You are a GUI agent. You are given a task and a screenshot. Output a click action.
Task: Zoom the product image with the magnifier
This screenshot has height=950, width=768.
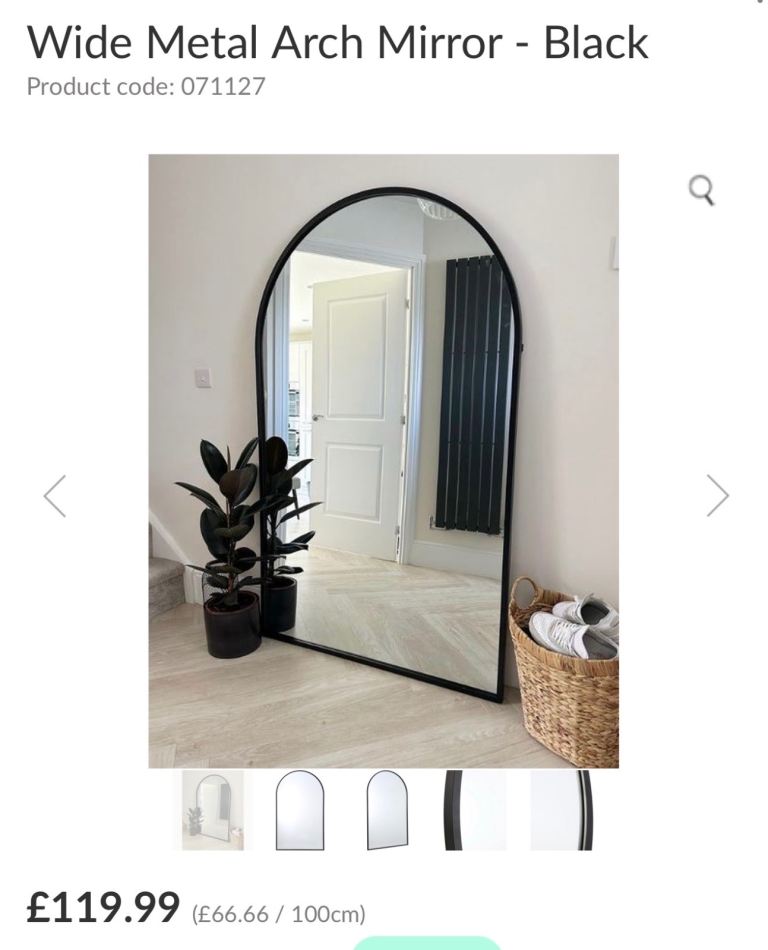point(703,188)
